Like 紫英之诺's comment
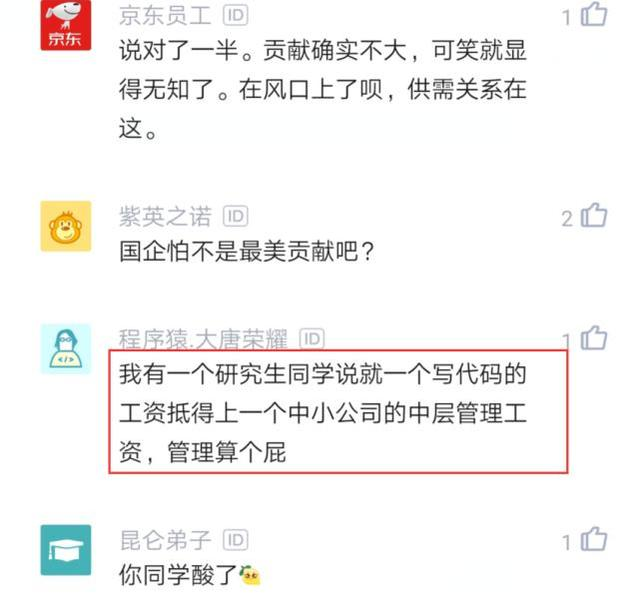Image resolution: width=640 pixels, height=605 pixels. pos(594,216)
